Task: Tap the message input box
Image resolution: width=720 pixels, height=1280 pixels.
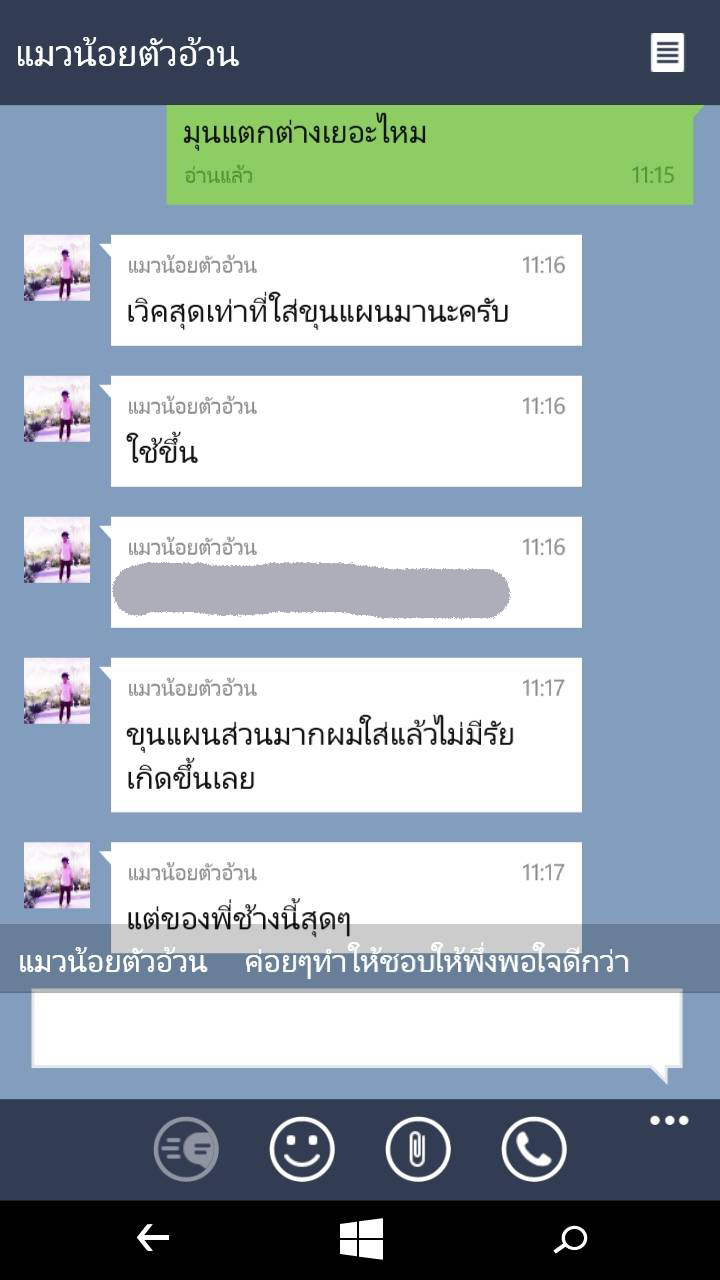Action: (357, 1029)
